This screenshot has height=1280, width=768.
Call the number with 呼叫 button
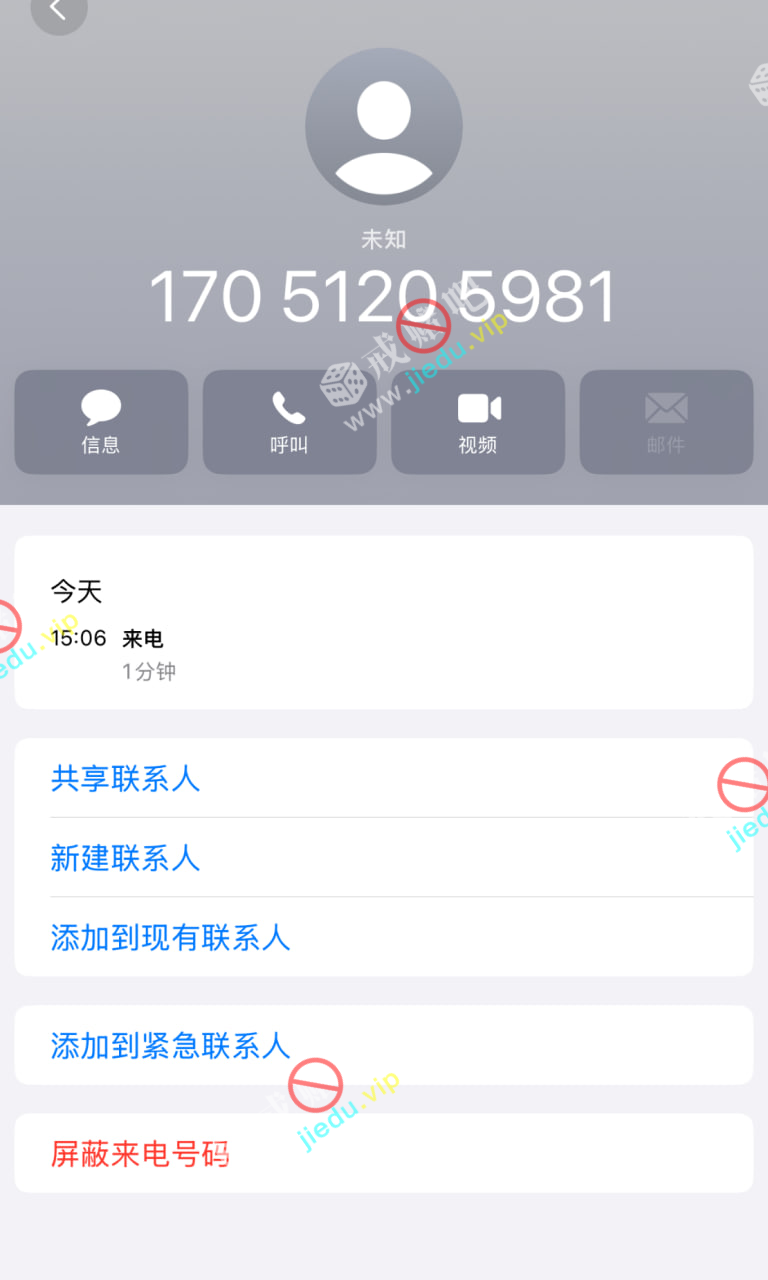pyautogui.click(x=289, y=422)
